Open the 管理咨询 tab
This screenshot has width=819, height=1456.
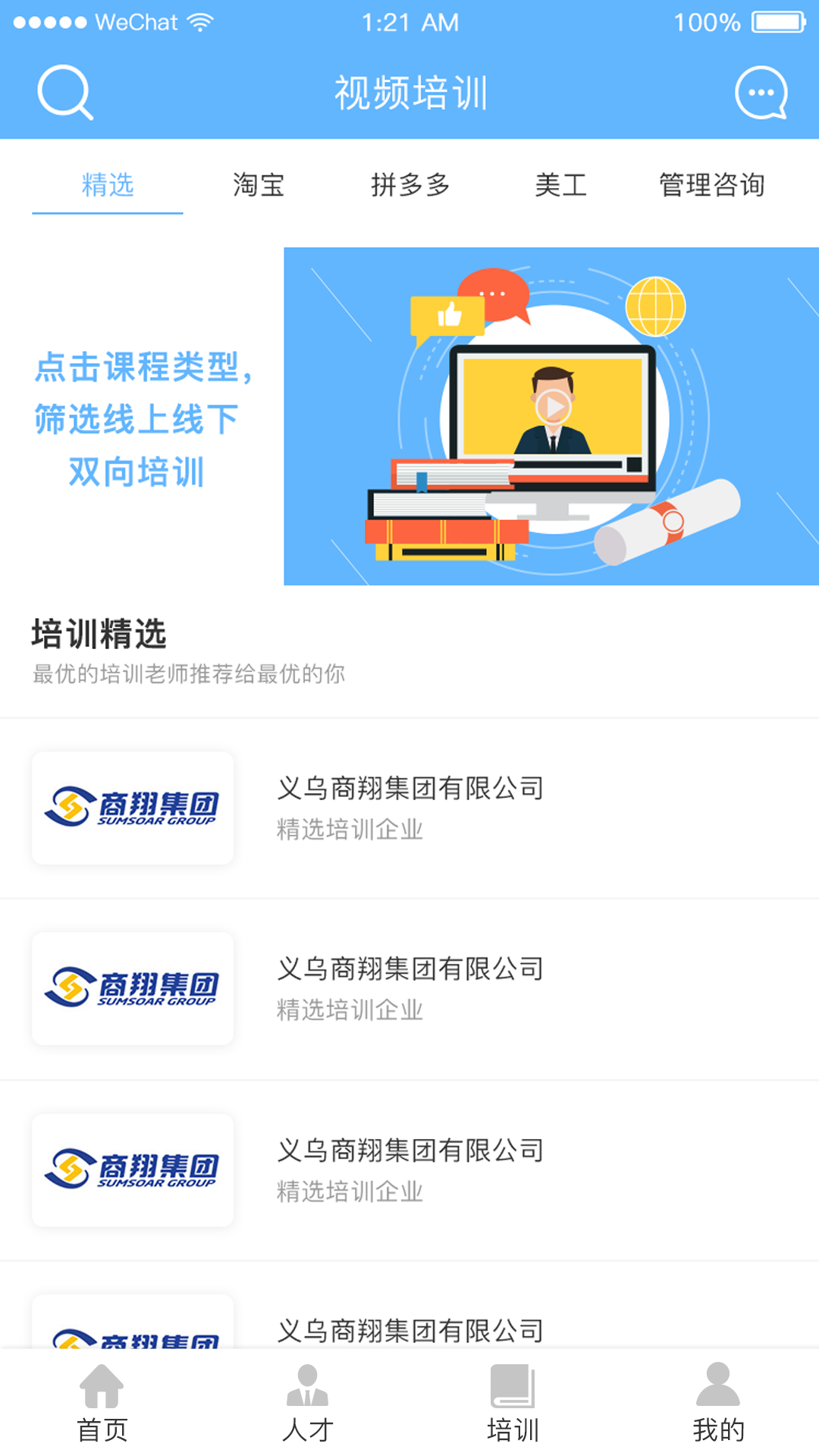click(x=712, y=184)
